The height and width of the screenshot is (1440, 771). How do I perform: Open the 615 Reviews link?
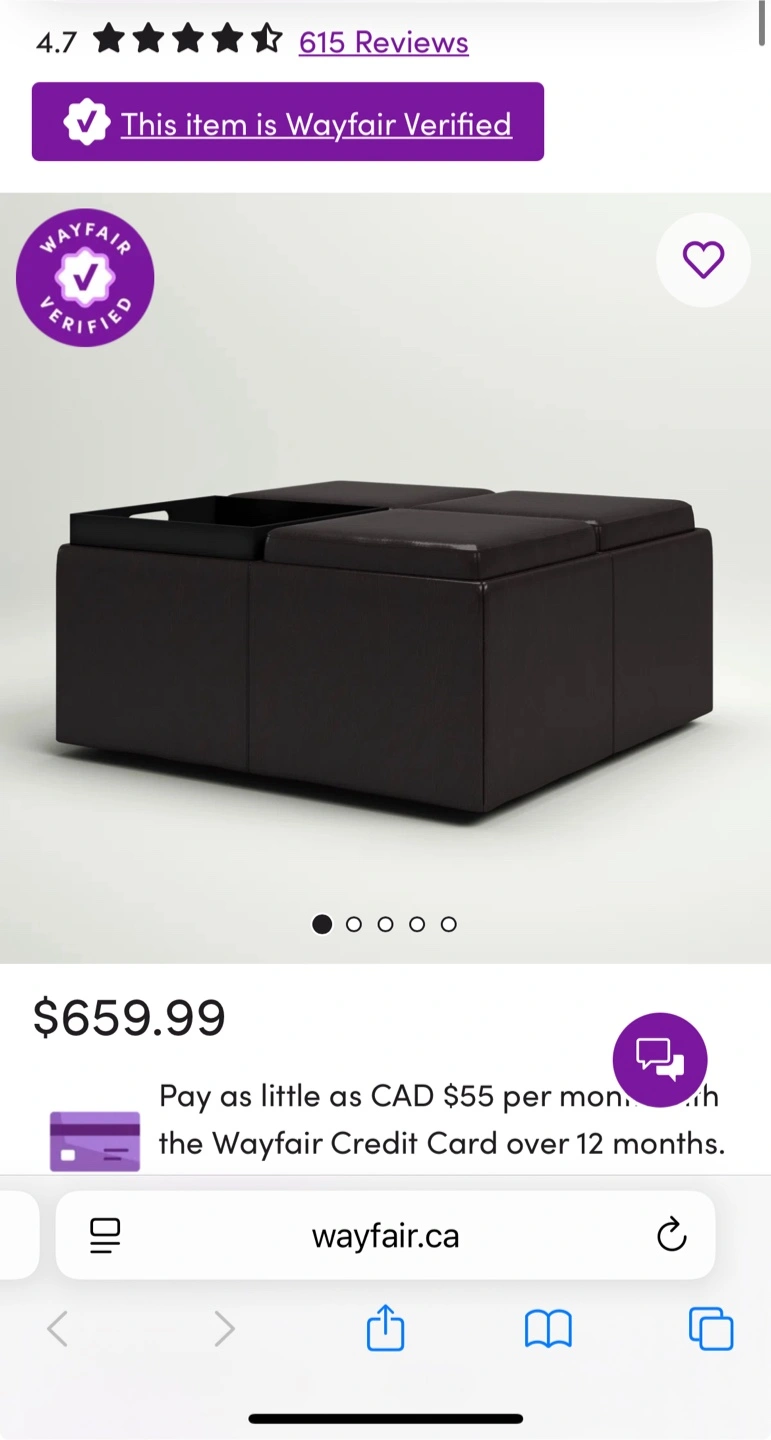383,42
